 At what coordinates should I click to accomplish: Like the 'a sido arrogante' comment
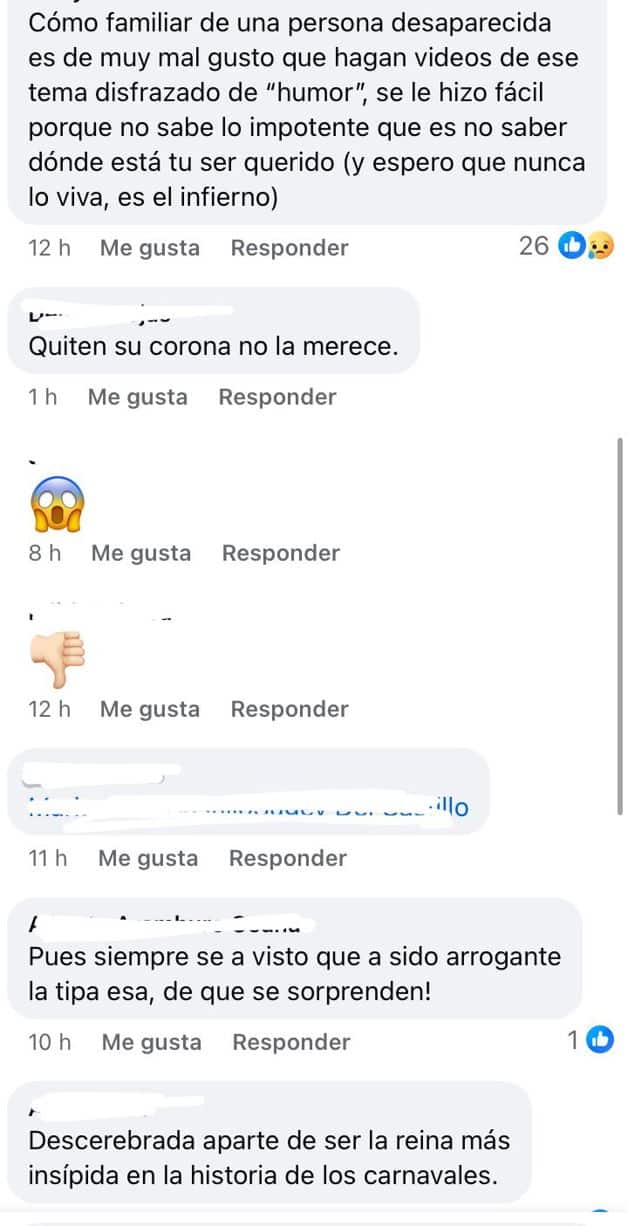point(151,1042)
